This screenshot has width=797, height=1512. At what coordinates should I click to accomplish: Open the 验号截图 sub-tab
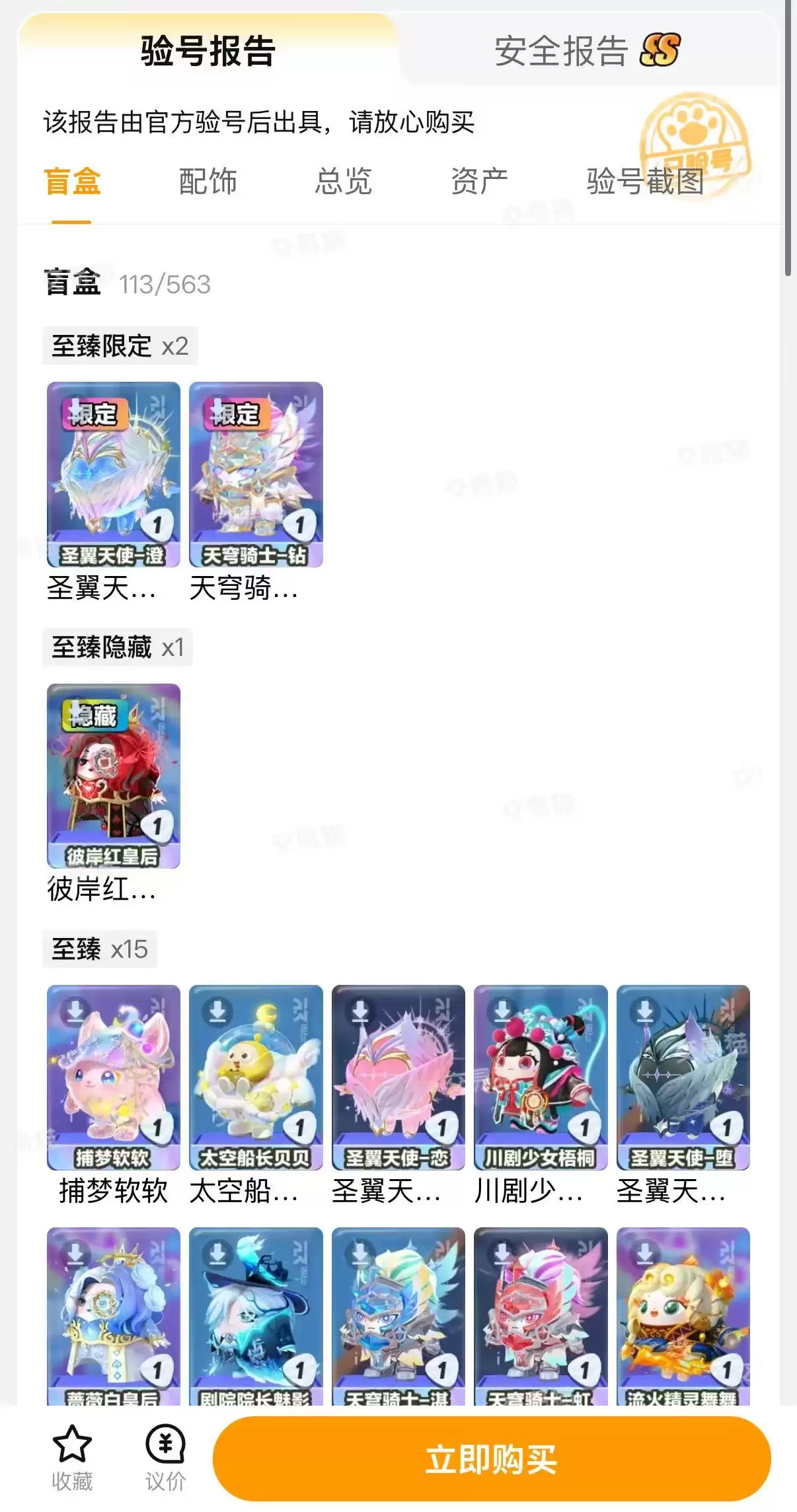[x=646, y=181]
